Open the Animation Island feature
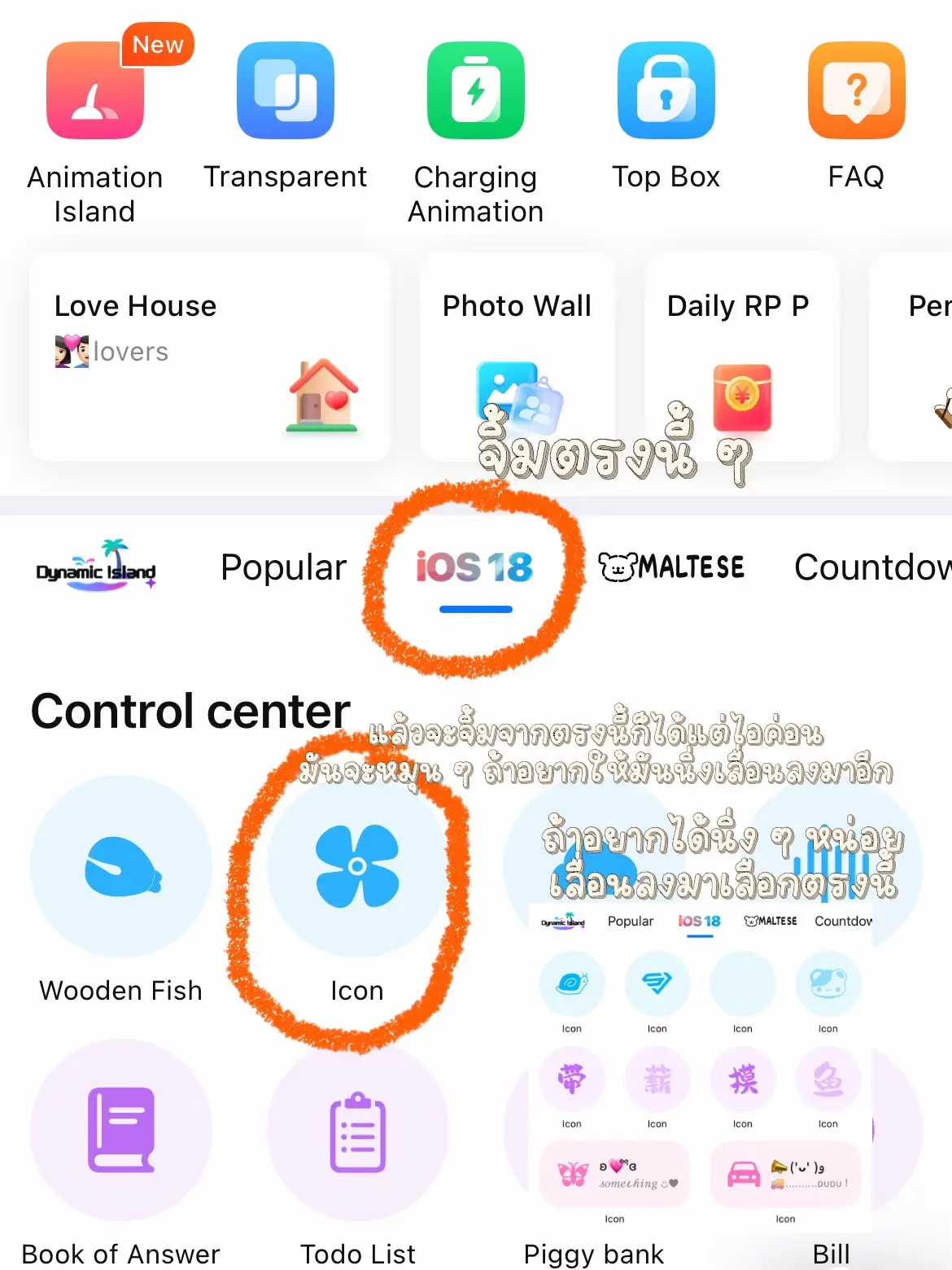This screenshot has height=1270, width=952. tap(94, 90)
